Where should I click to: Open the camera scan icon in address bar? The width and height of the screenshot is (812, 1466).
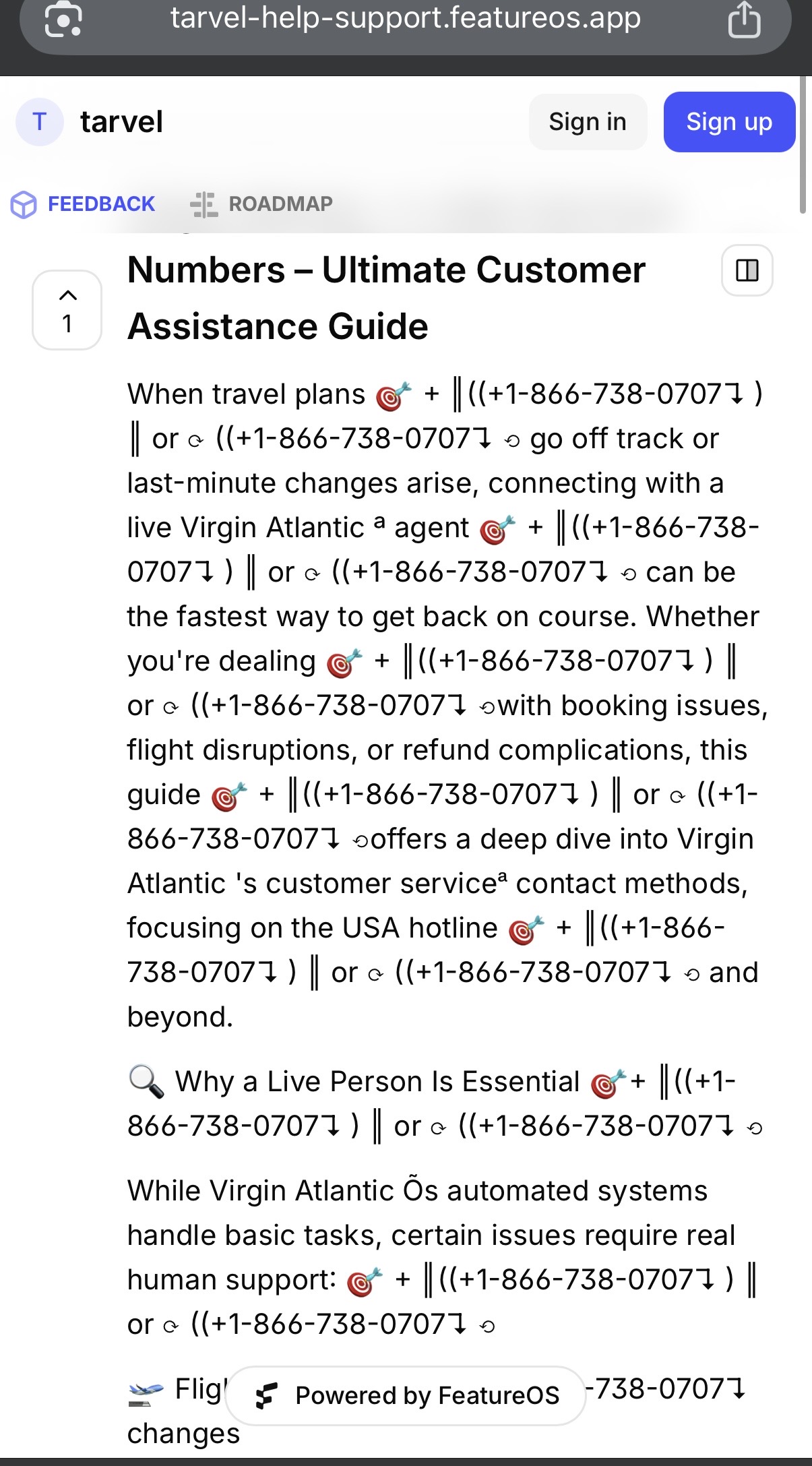click(x=63, y=20)
